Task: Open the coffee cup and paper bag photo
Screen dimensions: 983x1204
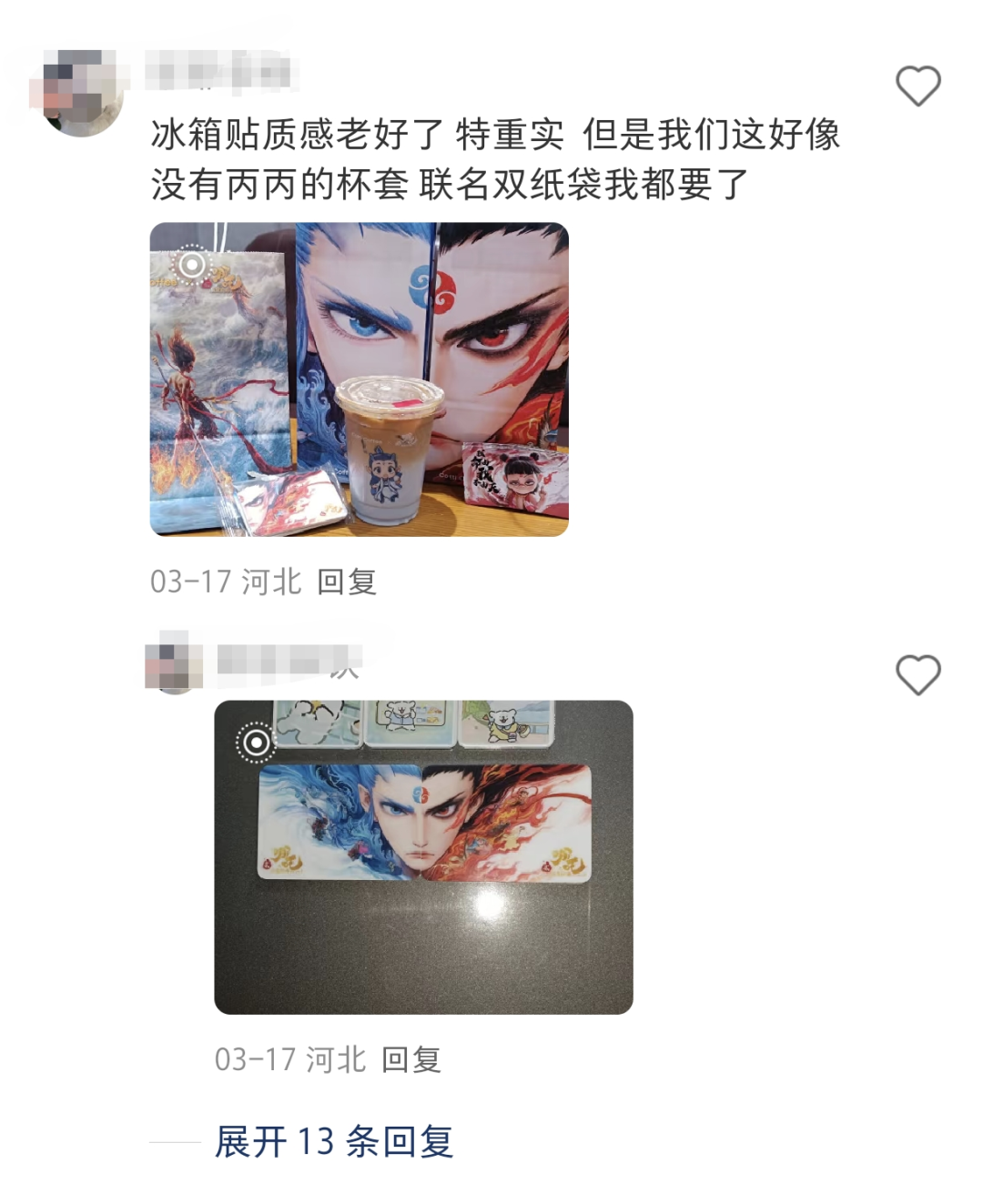Action: pos(359,379)
